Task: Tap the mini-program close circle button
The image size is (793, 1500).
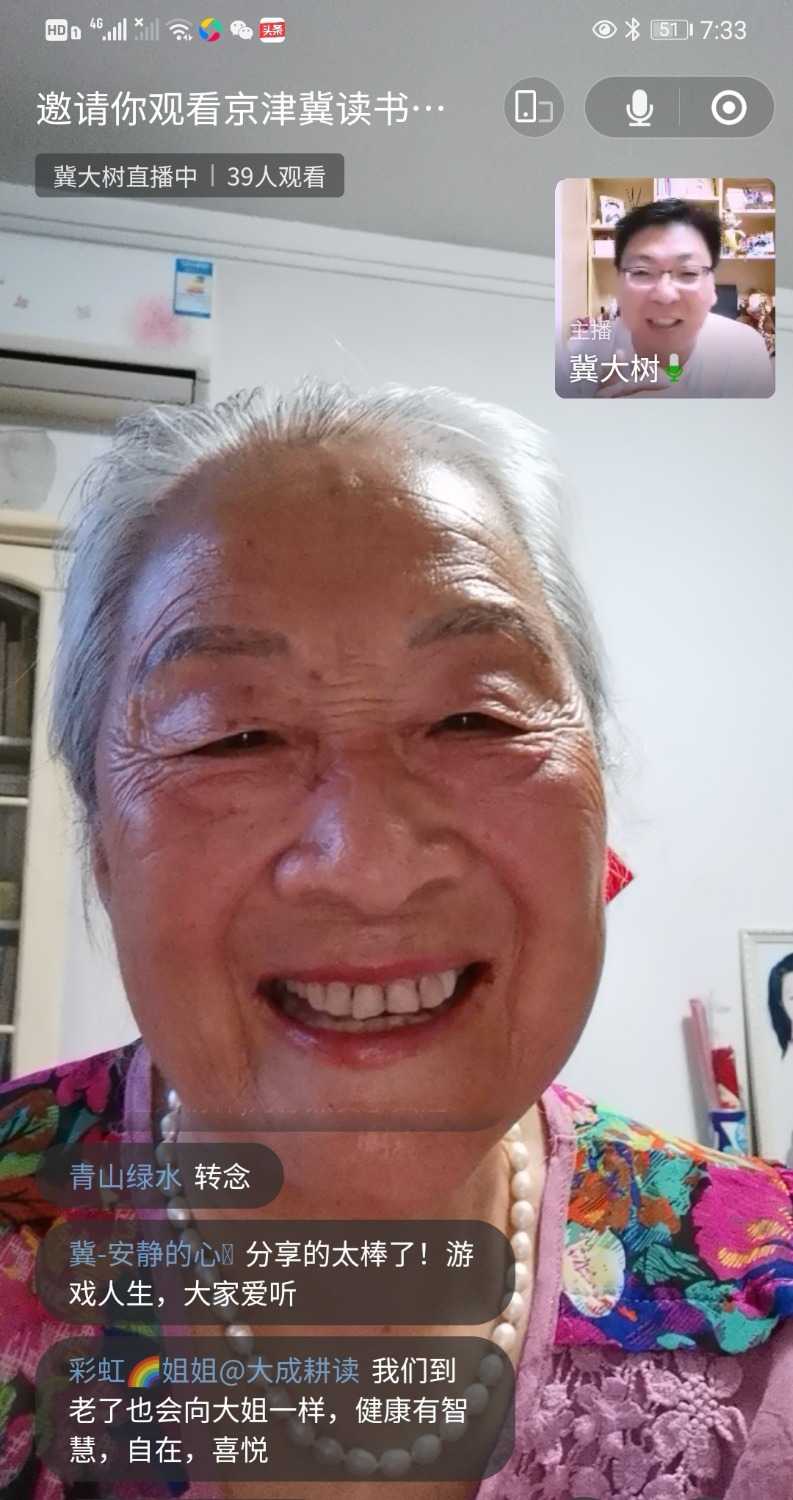Action: click(729, 107)
